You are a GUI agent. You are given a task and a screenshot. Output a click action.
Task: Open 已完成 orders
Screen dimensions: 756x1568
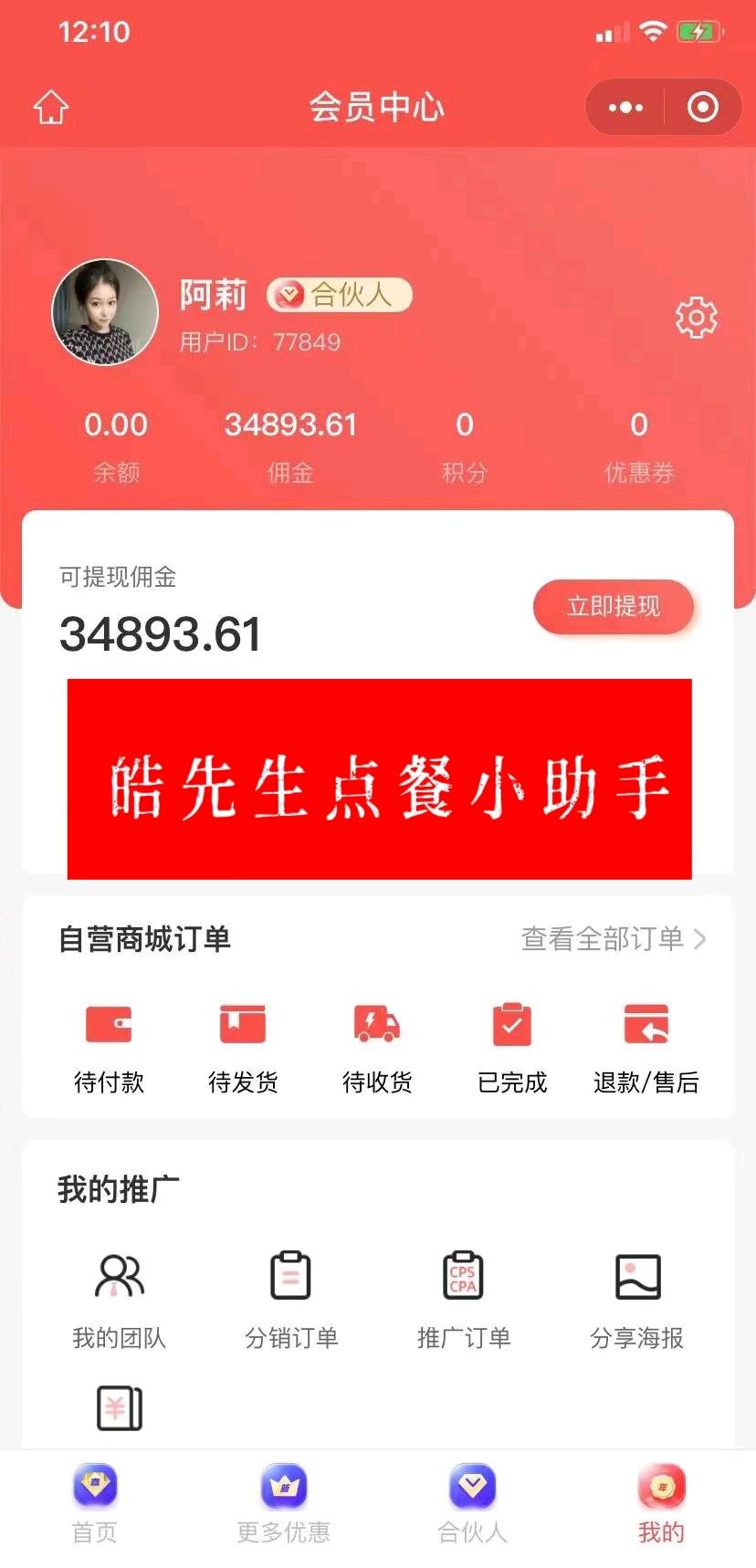(511, 1047)
